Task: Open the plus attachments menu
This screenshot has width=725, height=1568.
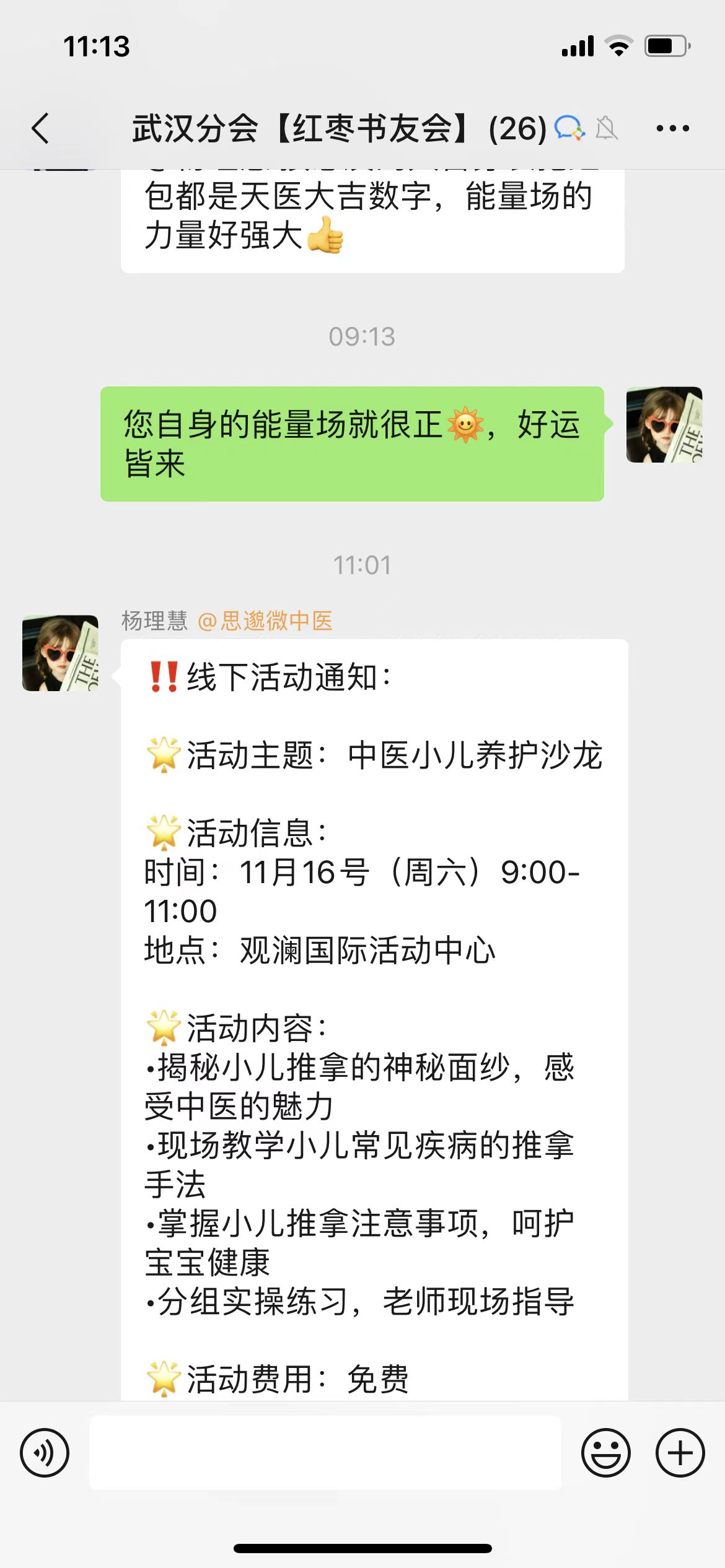Action: click(x=680, y=1453)
